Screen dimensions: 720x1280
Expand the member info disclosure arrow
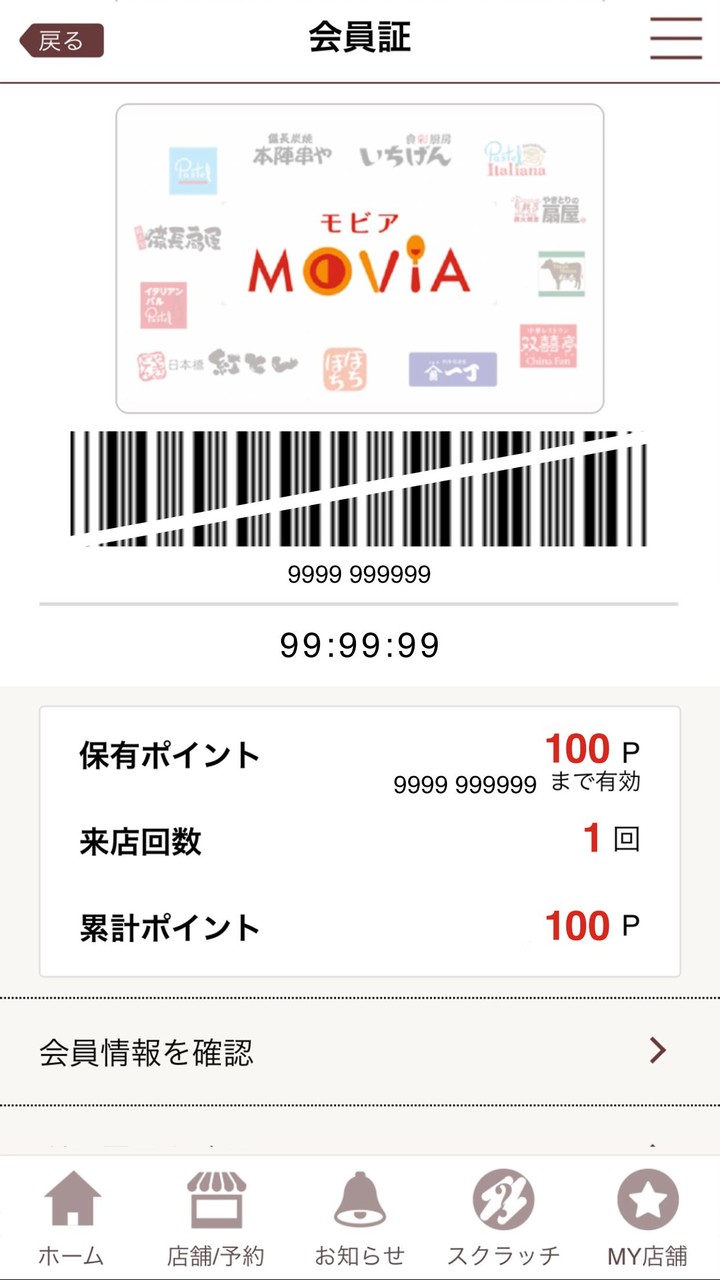pos(657,1050)
